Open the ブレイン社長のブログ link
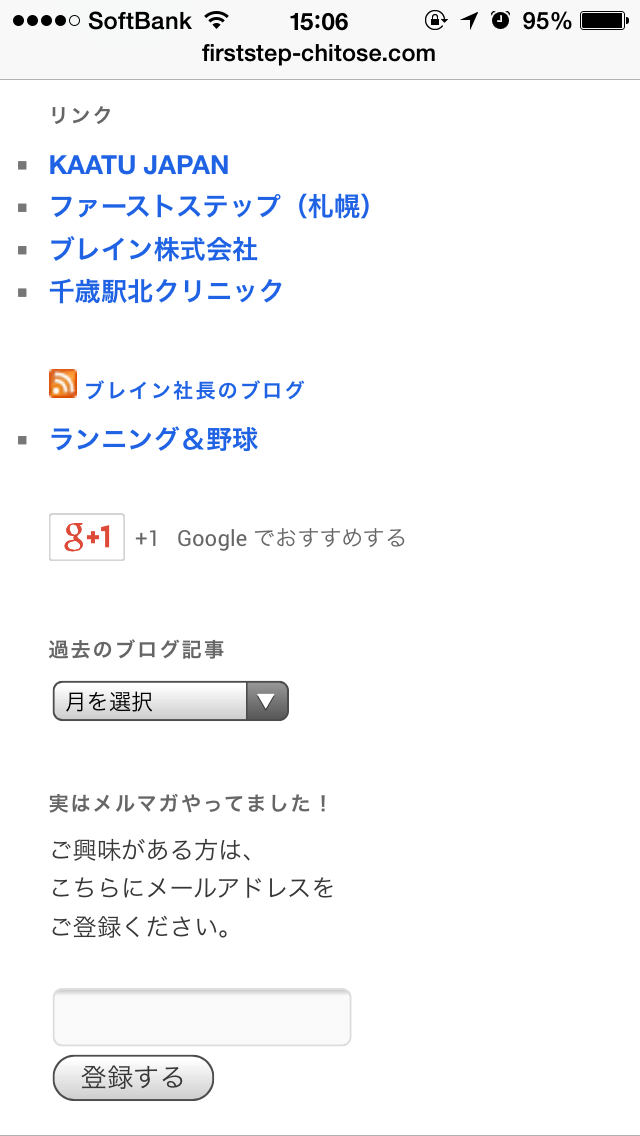 tap(194, 390)
